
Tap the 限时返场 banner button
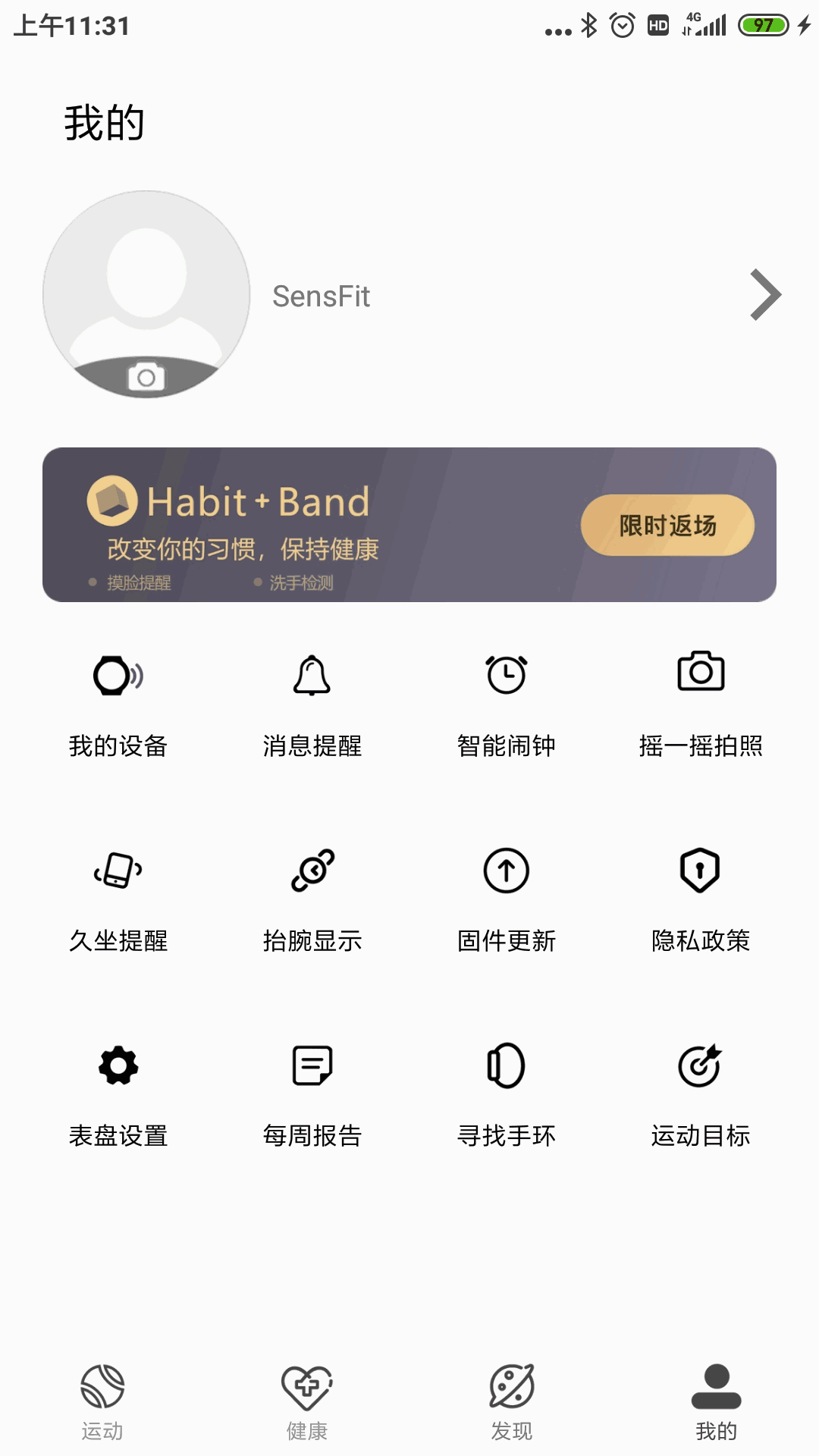coord(667,525)
